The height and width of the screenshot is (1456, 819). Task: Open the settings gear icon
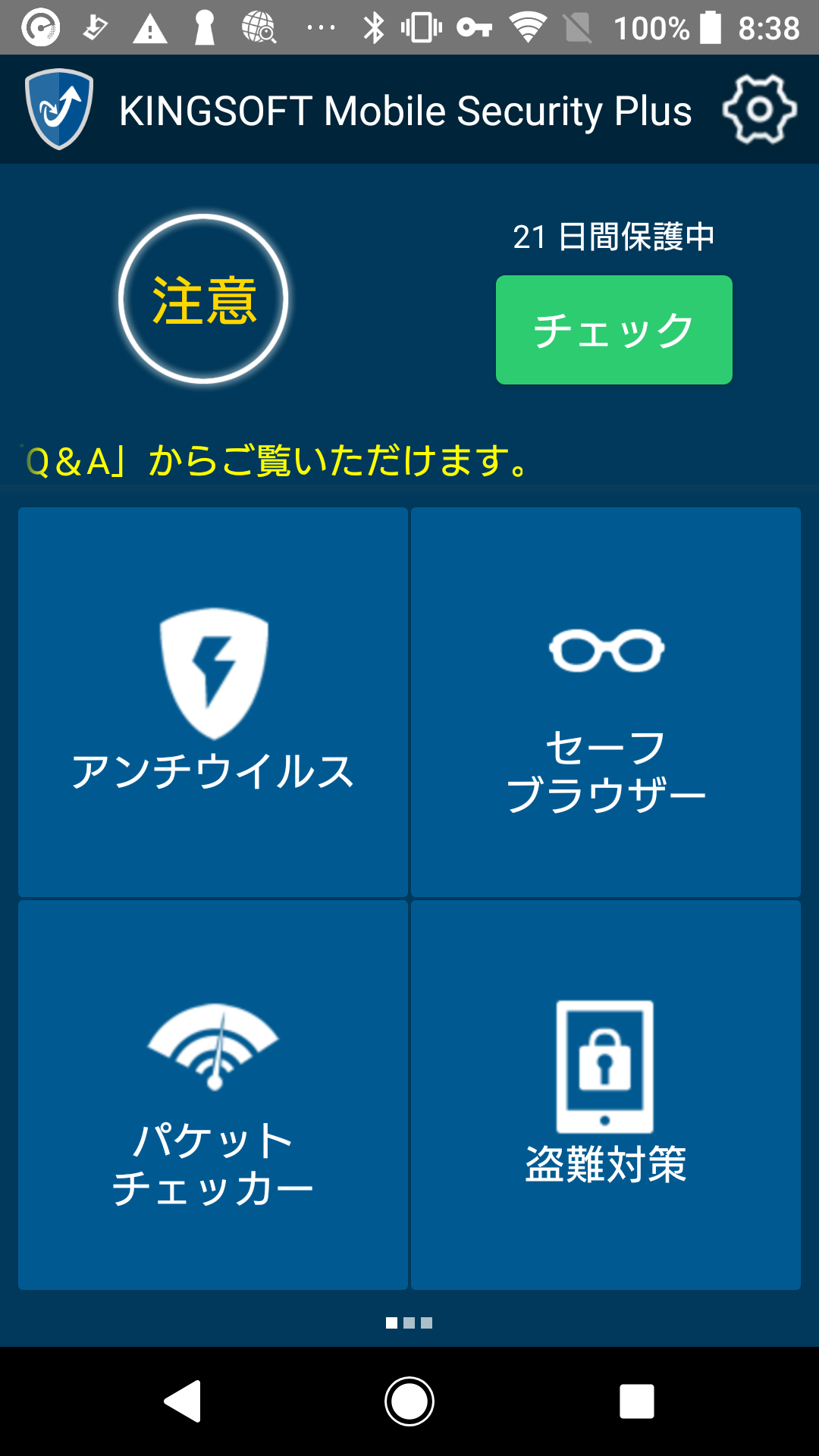pyautogui.click(x=758, y=110)
